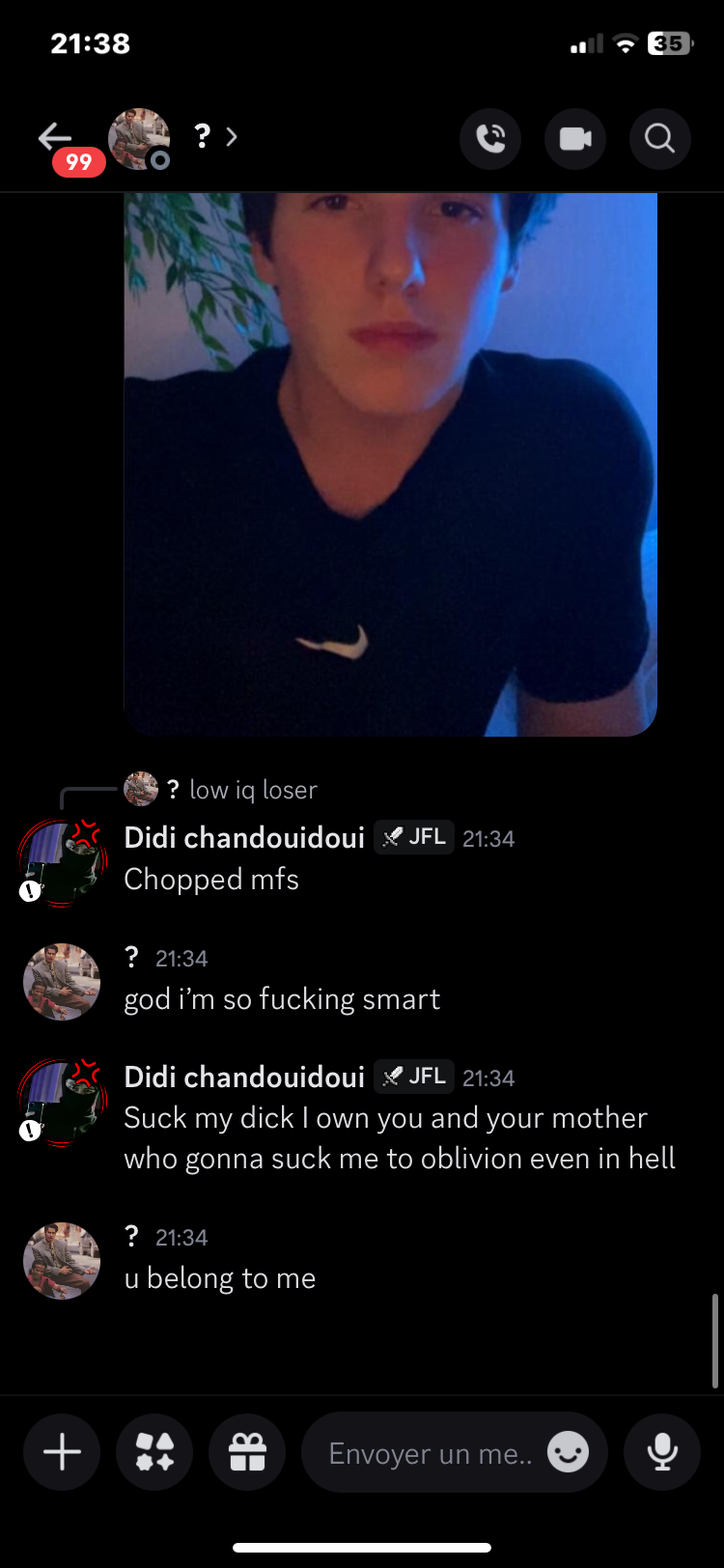Open the plus attachment menu
724x1568 pixels.
click(x=62, y=1452)
